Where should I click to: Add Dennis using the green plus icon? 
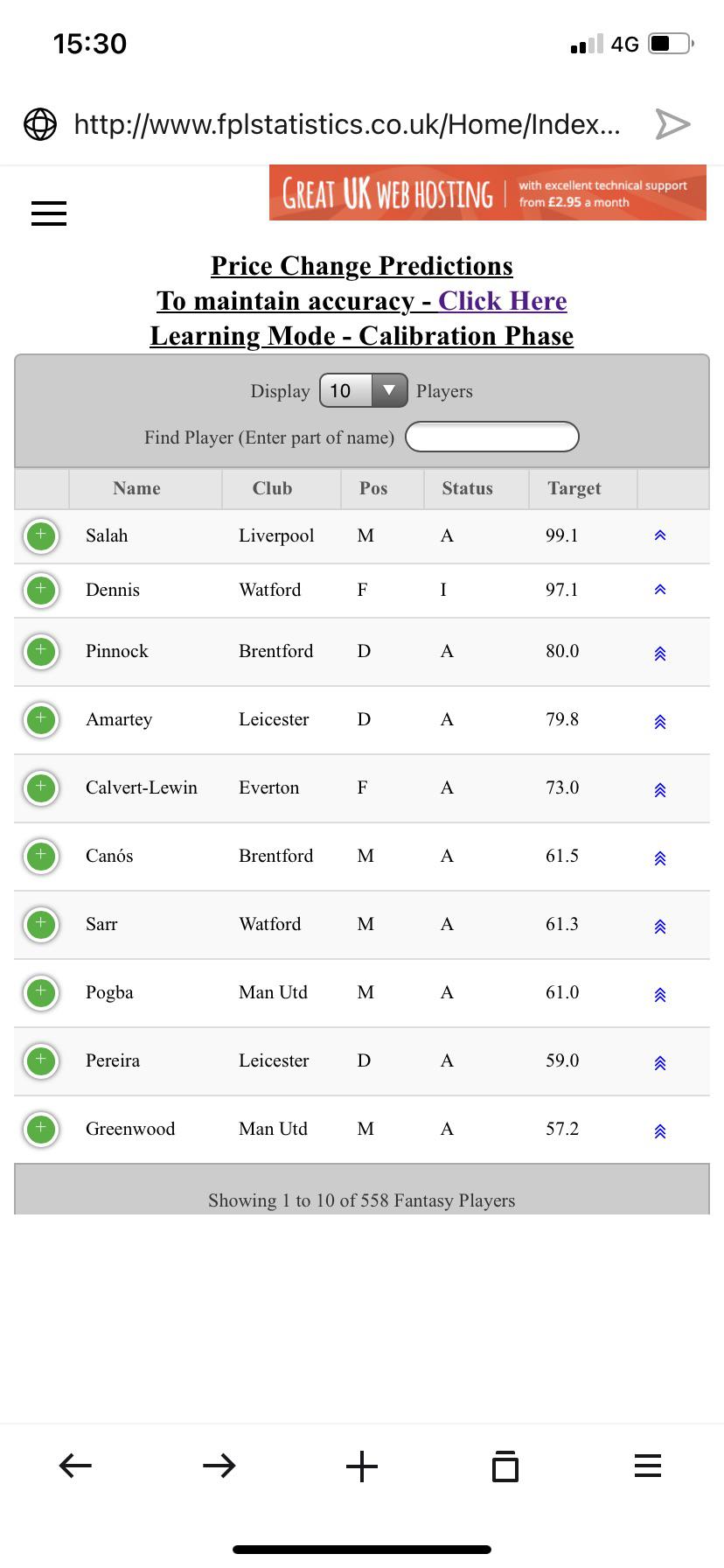[x=40, y=590]
